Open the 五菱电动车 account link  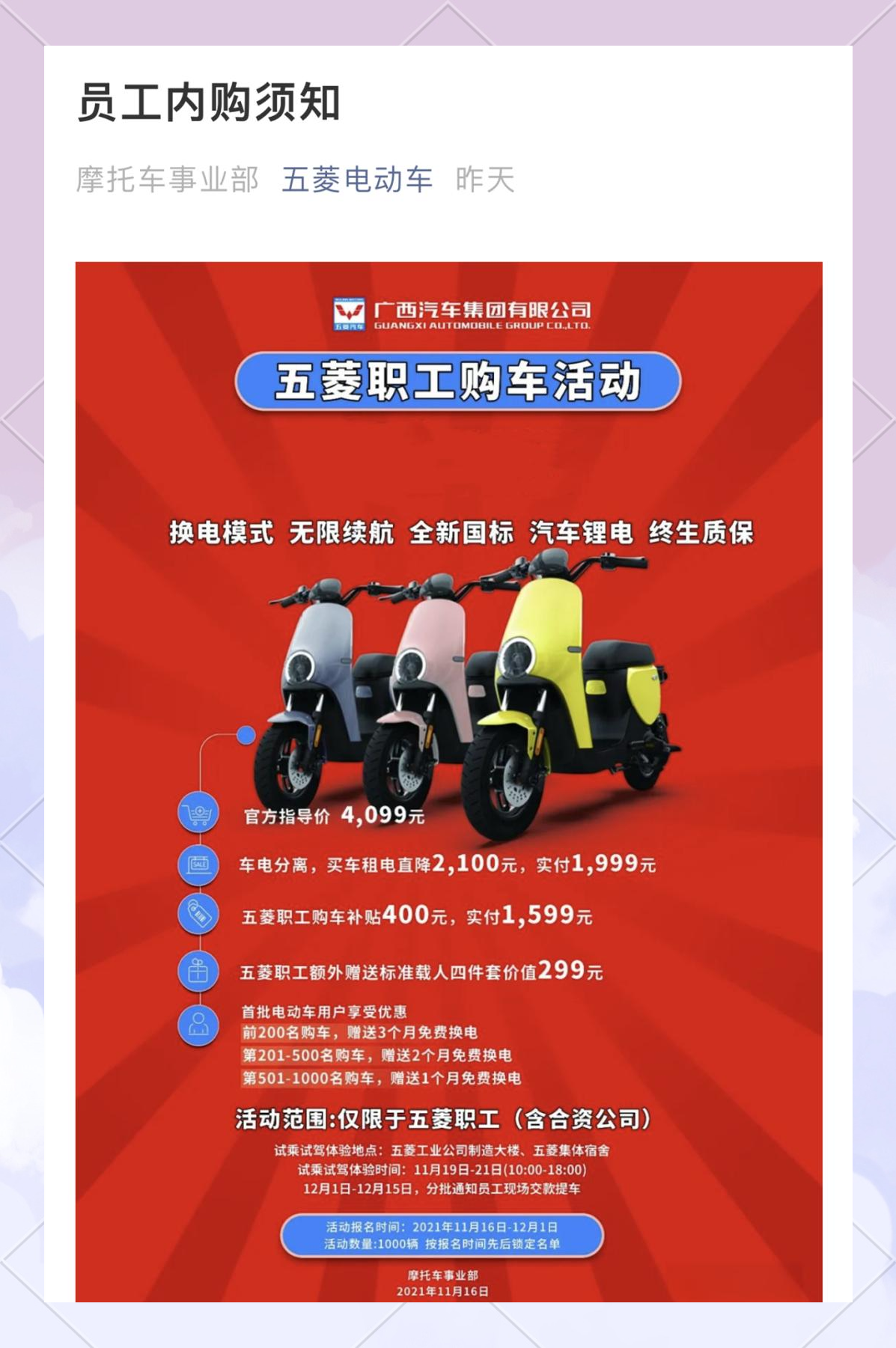(357, 180)
